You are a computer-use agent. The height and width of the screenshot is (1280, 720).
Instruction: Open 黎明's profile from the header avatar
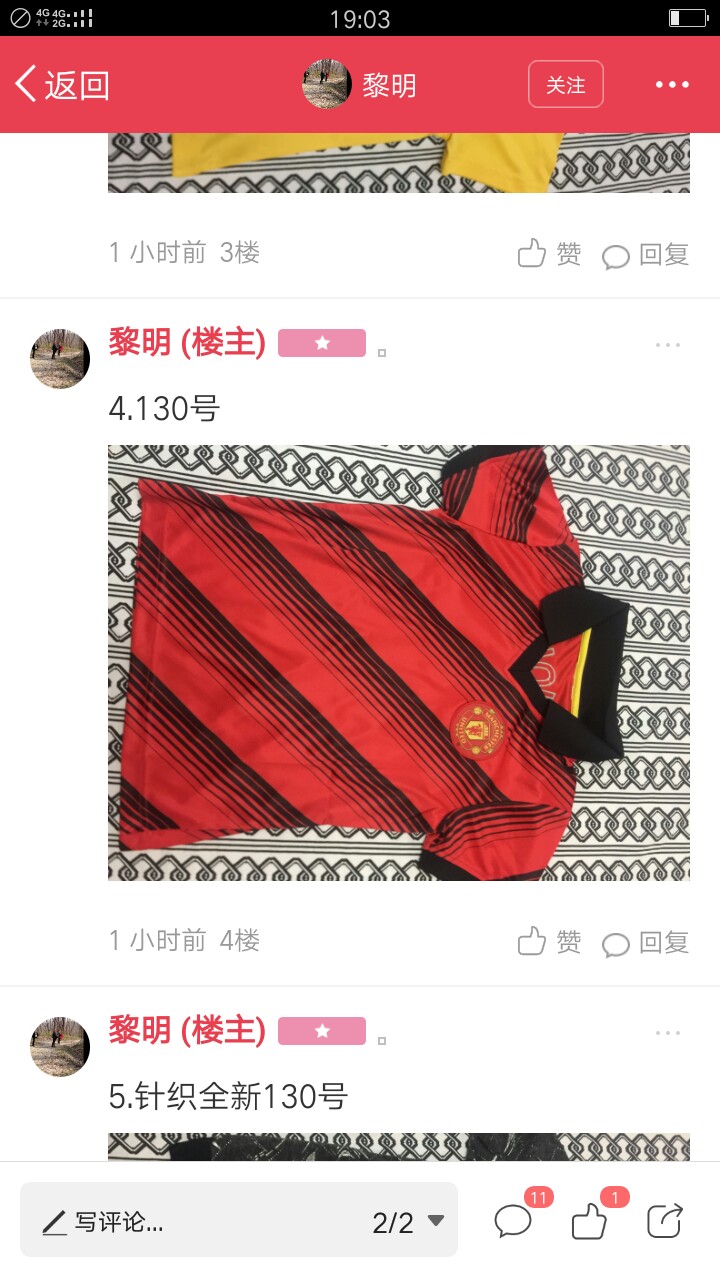pos(327,85)
